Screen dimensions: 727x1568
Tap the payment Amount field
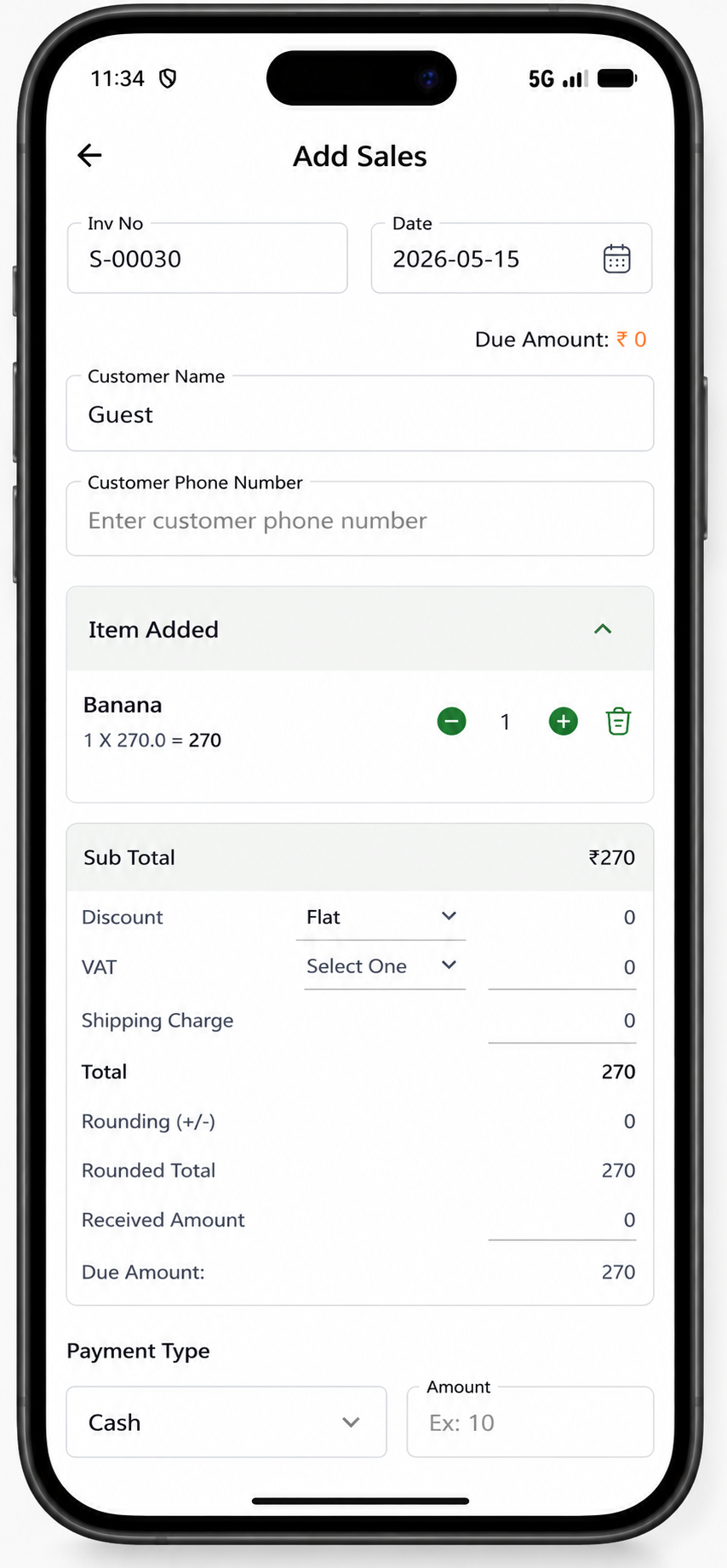(x=530, y=1422)
